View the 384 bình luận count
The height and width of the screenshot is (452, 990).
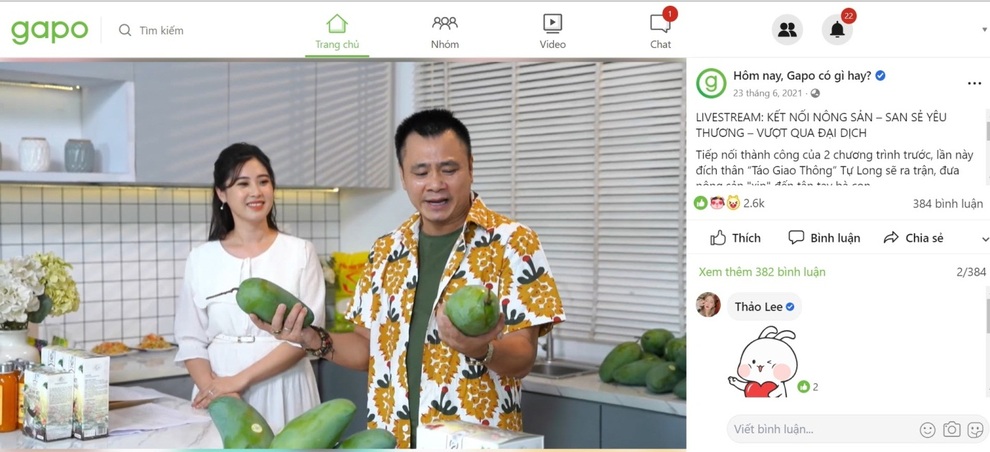coord(947,204)
